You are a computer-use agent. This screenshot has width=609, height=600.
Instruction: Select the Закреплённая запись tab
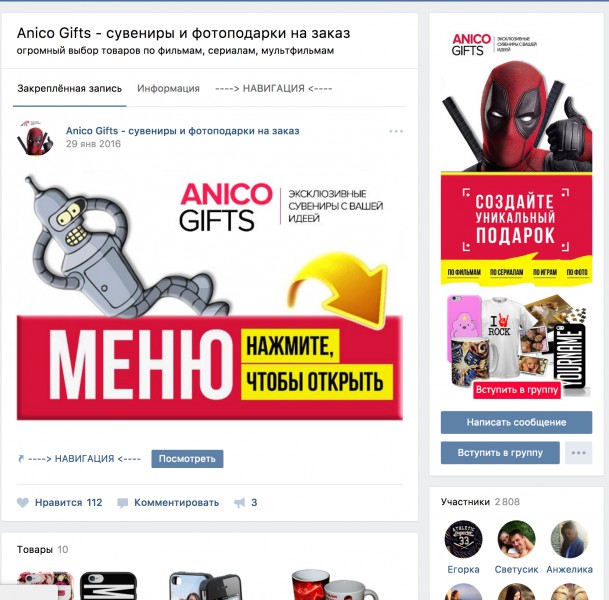70,88
